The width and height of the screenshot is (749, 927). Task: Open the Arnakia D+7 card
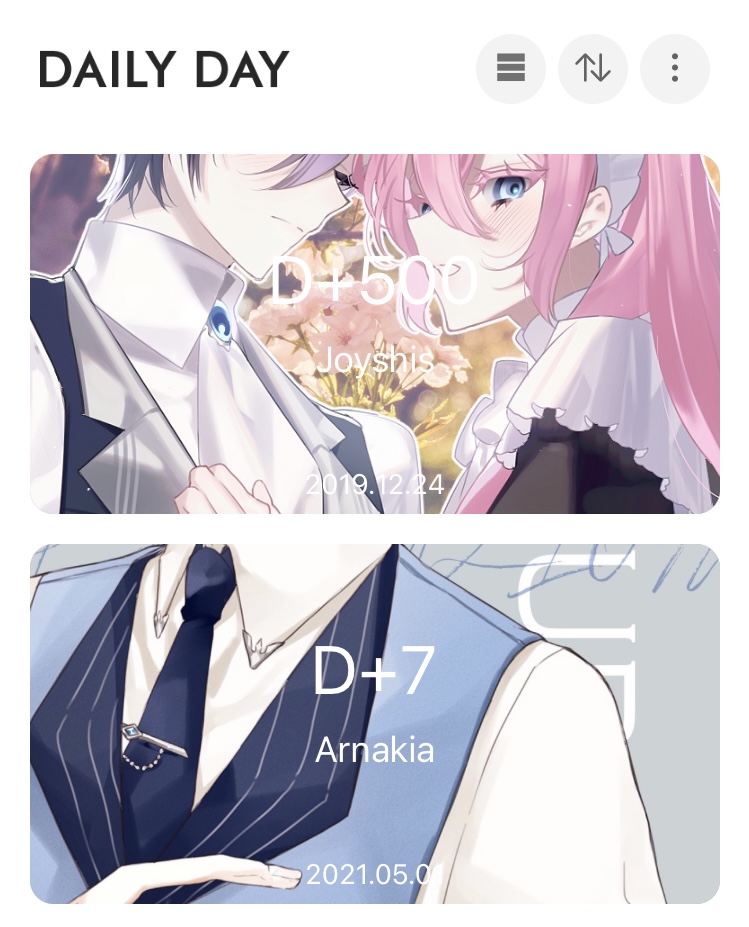pos(374,723)
